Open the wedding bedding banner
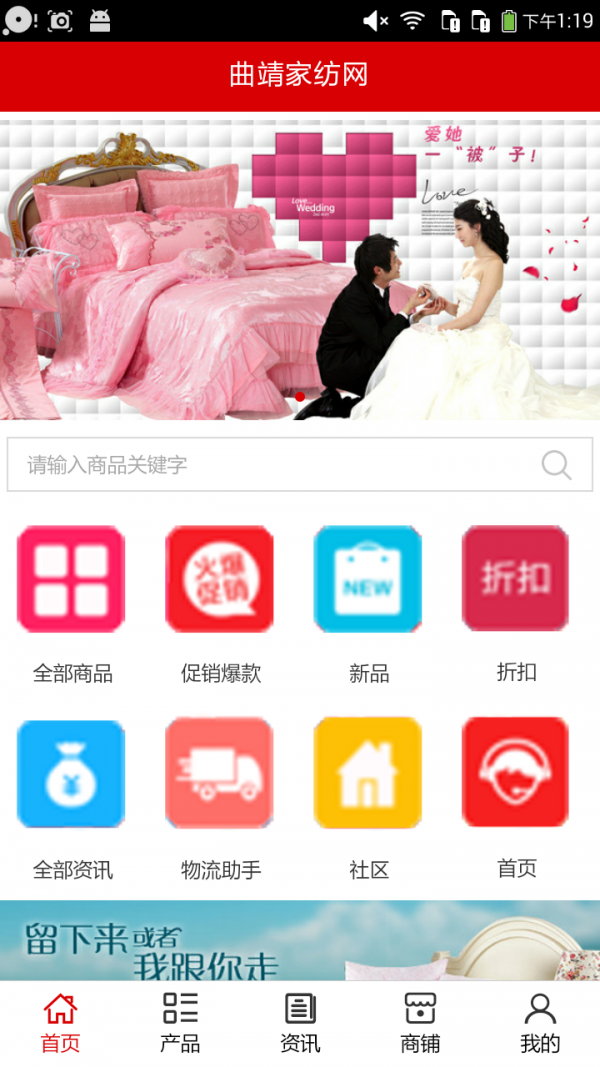The height and width of the screenshot is (1067, 600). [300, 268]
